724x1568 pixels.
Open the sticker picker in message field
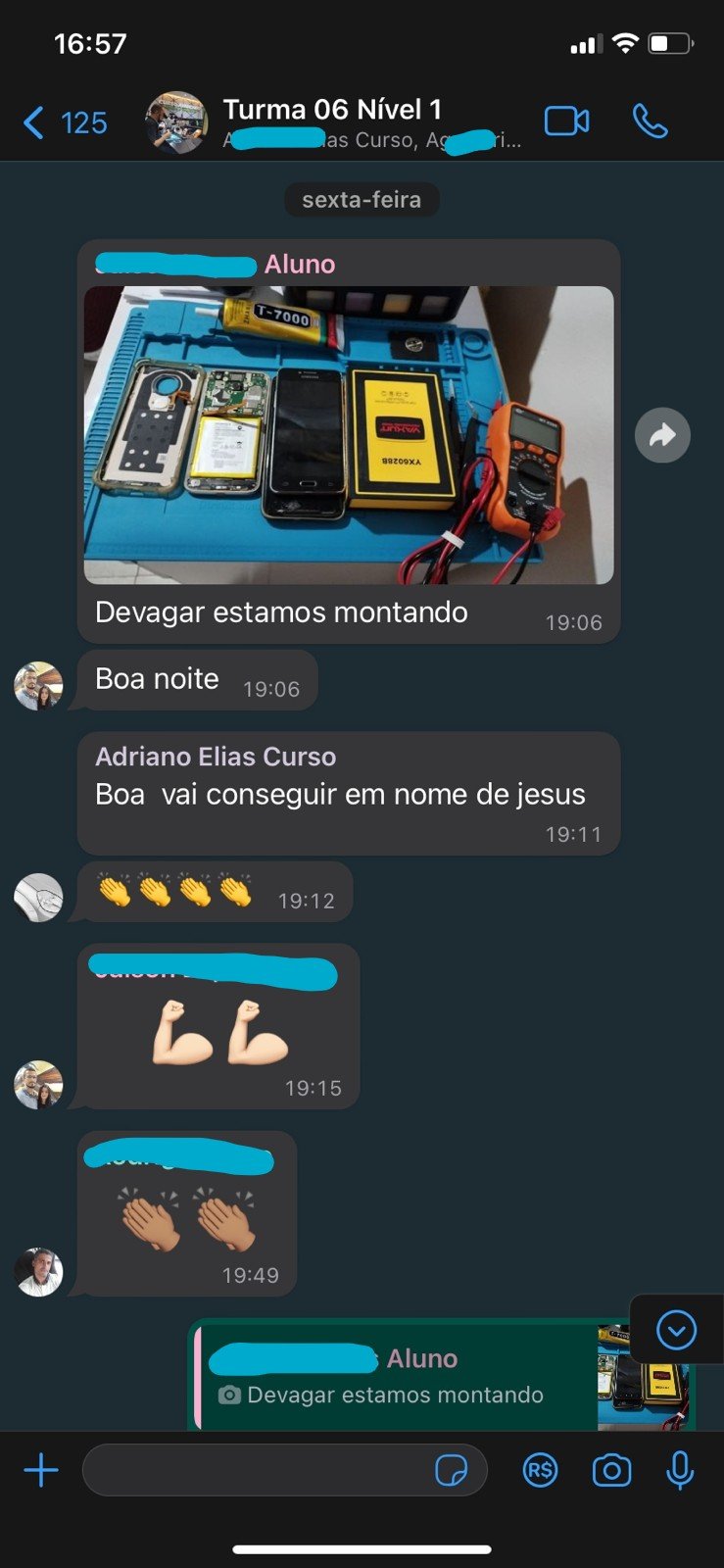click(452, 1470)
